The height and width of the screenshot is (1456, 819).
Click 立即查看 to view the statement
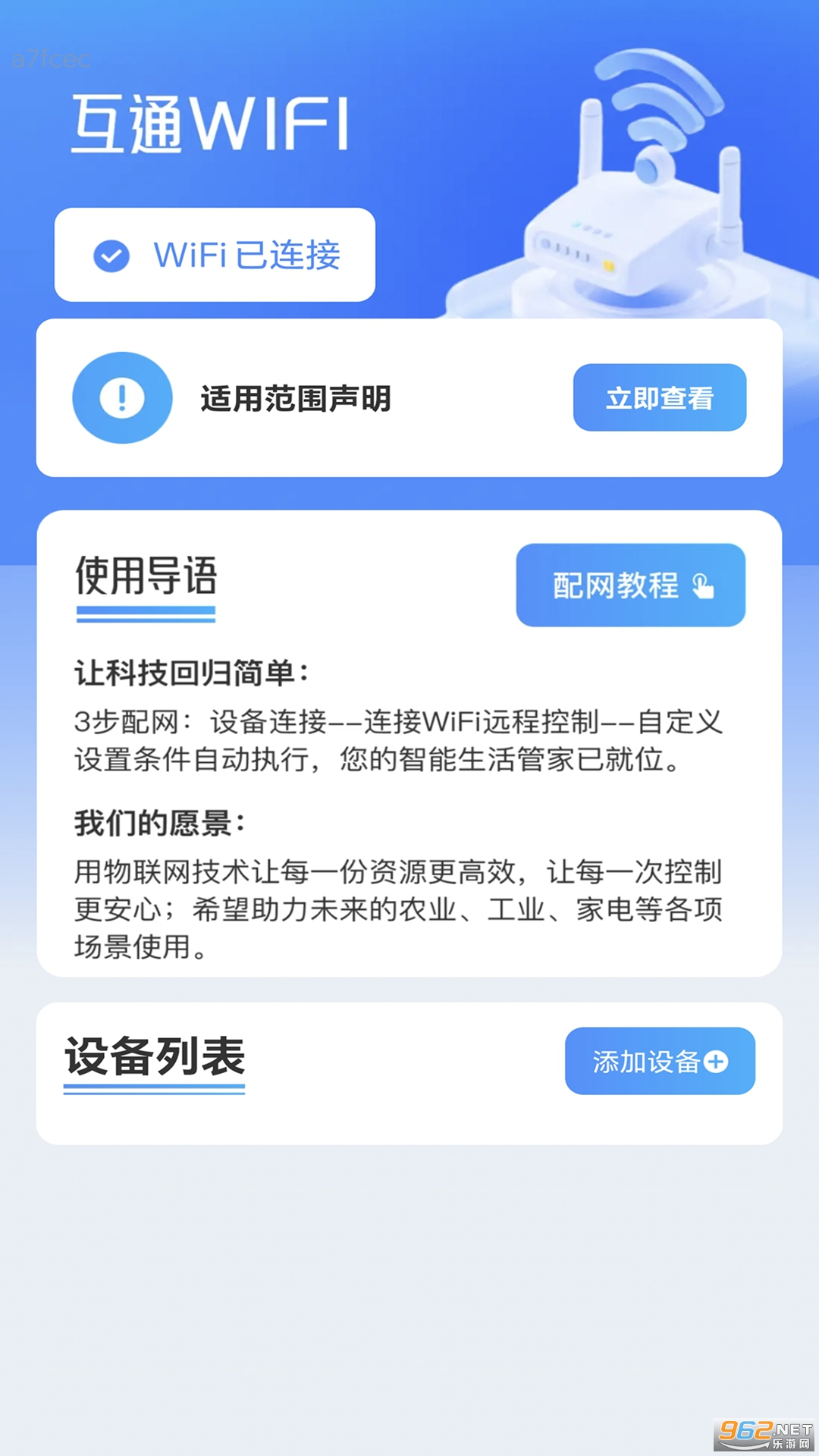point(659,397)
